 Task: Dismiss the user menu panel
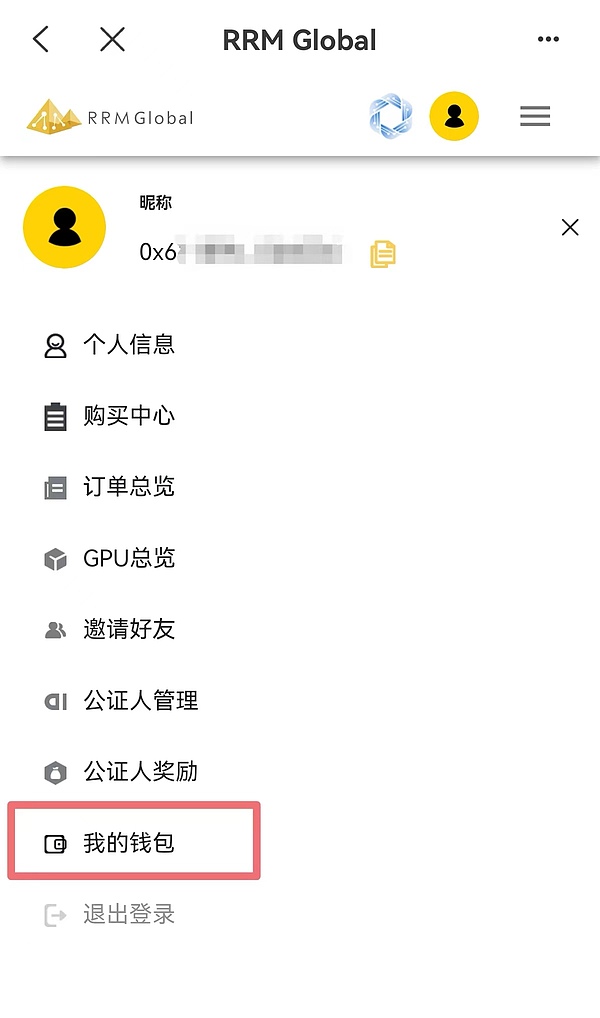(570, 228)
